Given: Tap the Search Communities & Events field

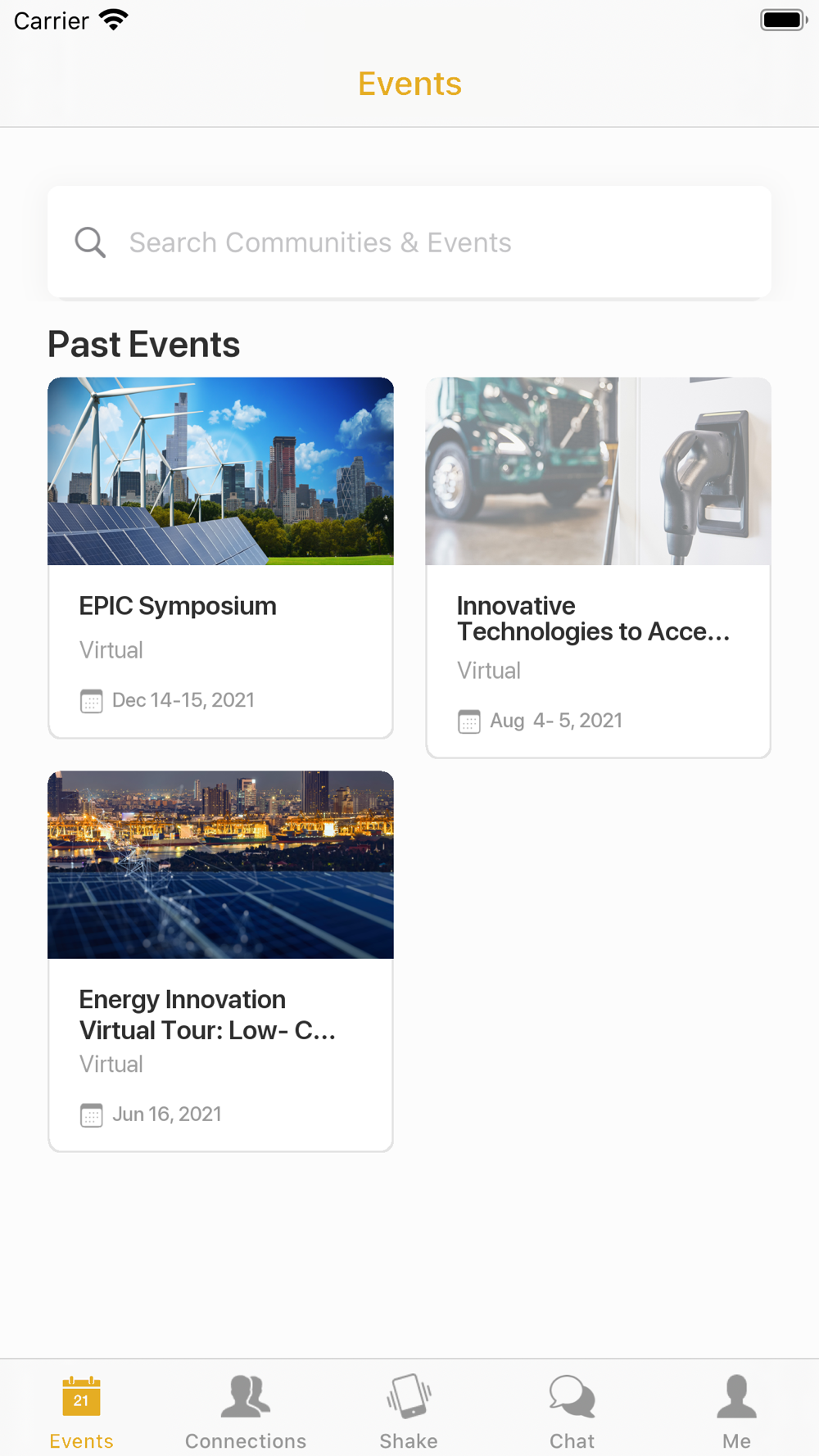Looking at the screenshot, I should (x=409, y=242).
